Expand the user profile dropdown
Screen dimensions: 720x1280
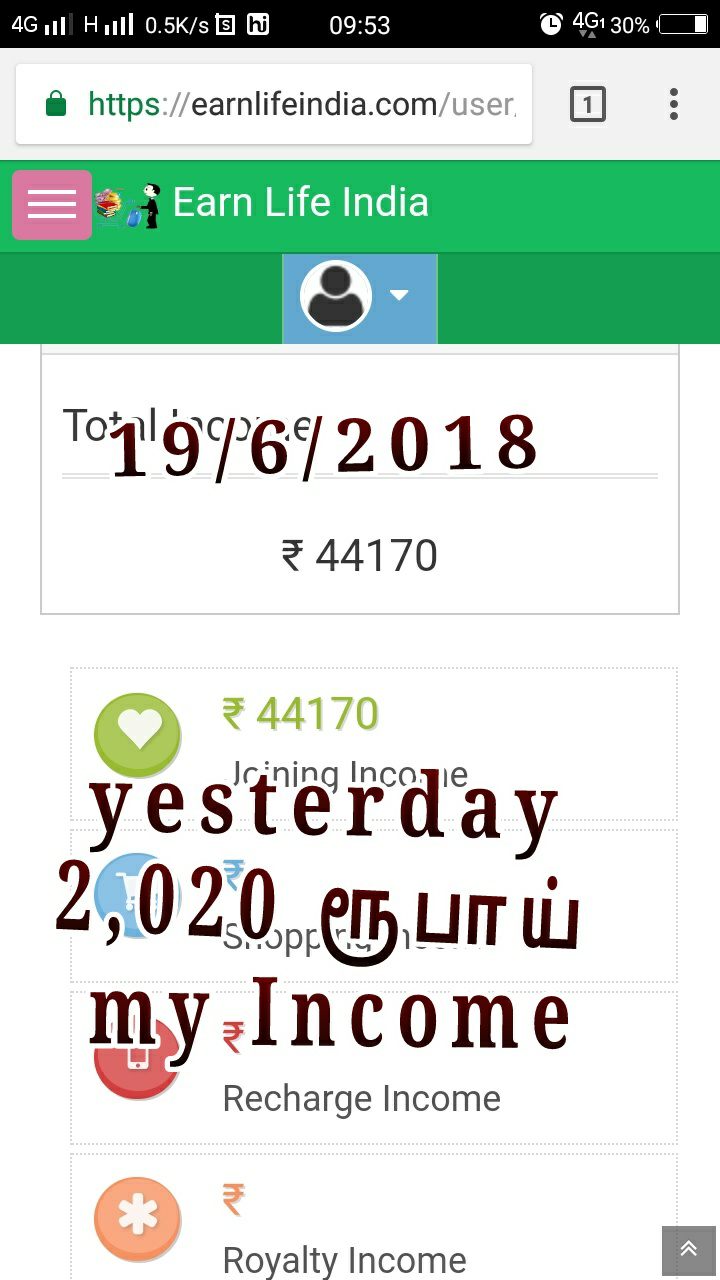pyautogui.click(x=360, y=298)
